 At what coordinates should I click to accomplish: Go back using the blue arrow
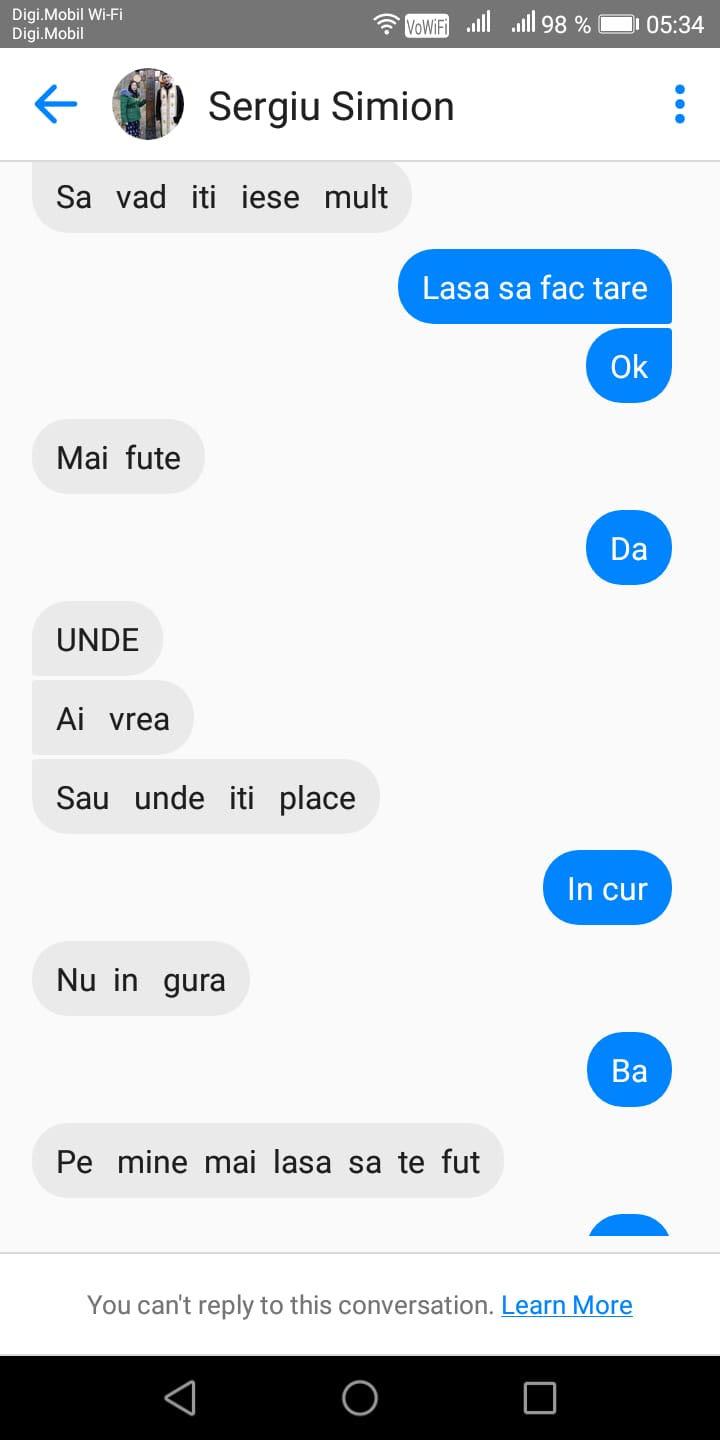[55, 104]
